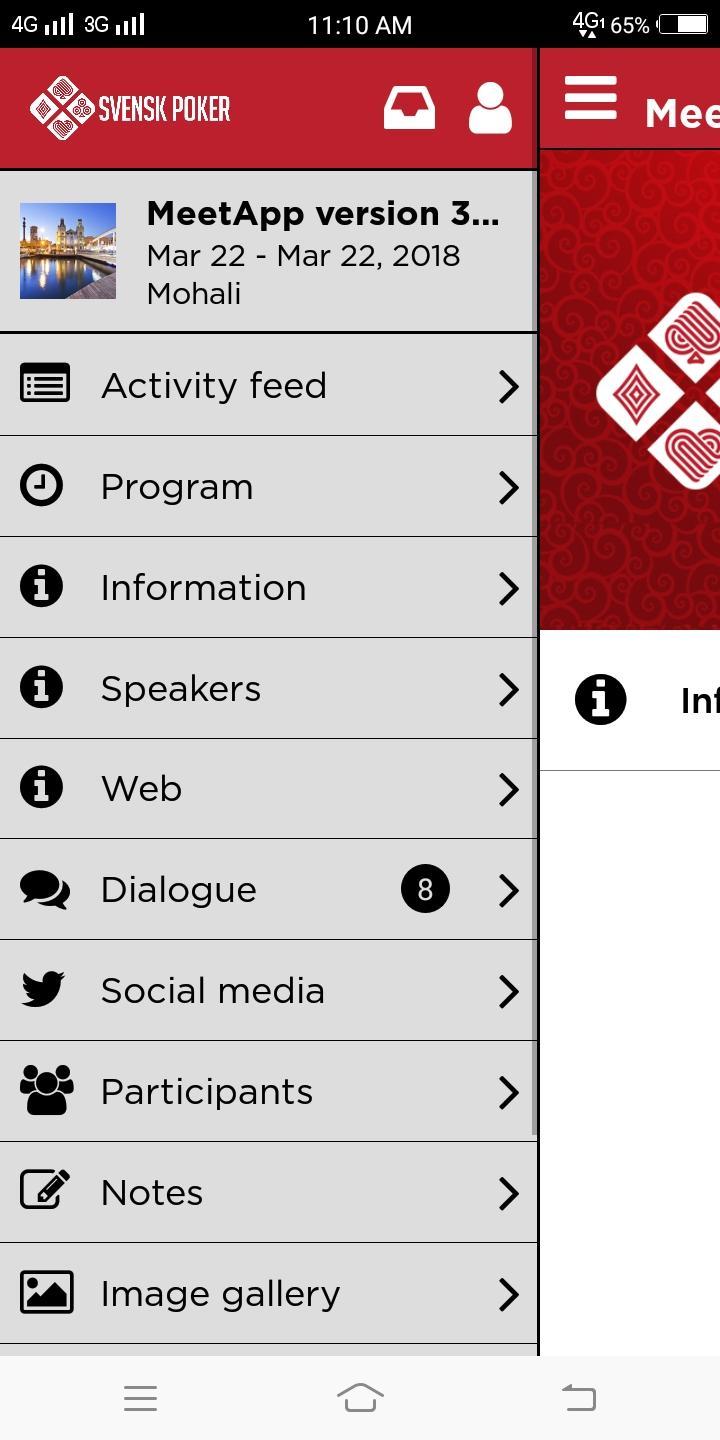Screen dimensions: 720x1440
Task: Open the Web section
Action: pos(268,789)
